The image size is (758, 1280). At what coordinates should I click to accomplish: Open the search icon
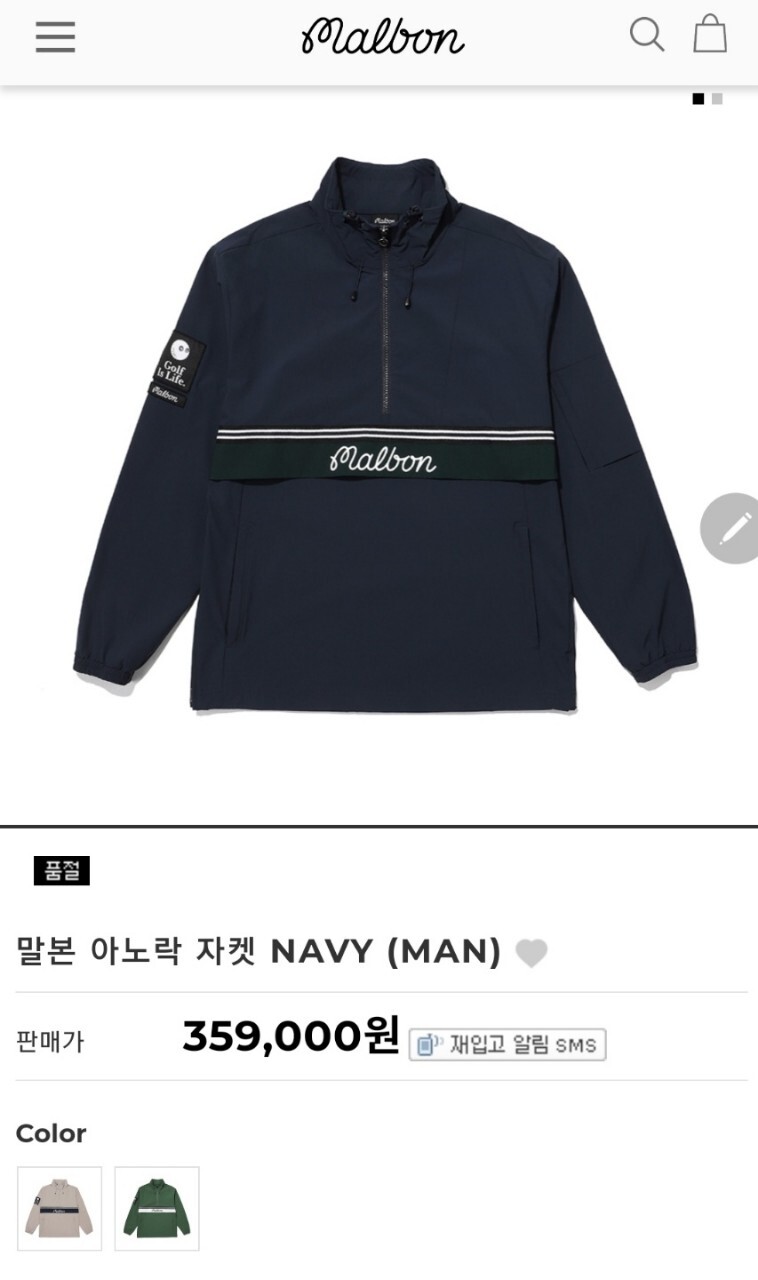point(647,35)
